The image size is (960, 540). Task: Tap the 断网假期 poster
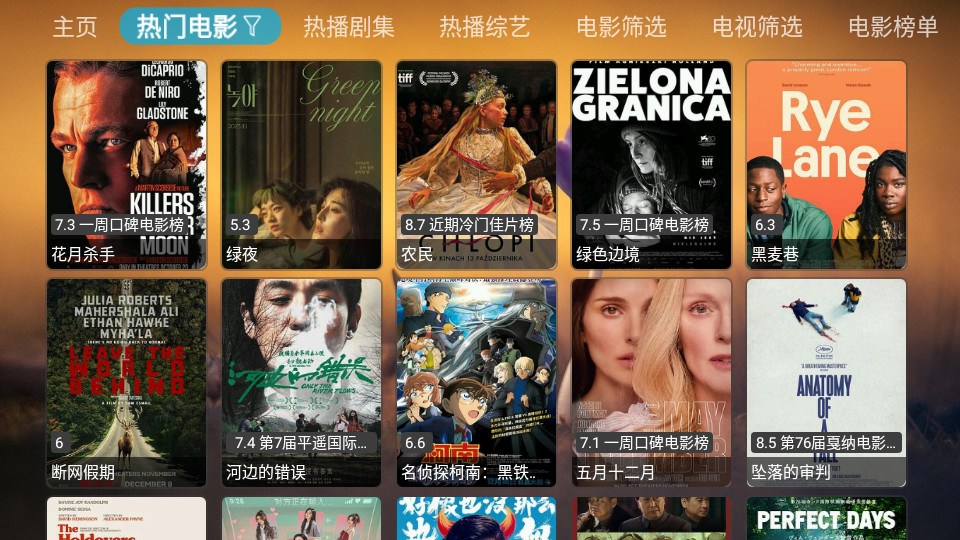click(x=126, y=382)
